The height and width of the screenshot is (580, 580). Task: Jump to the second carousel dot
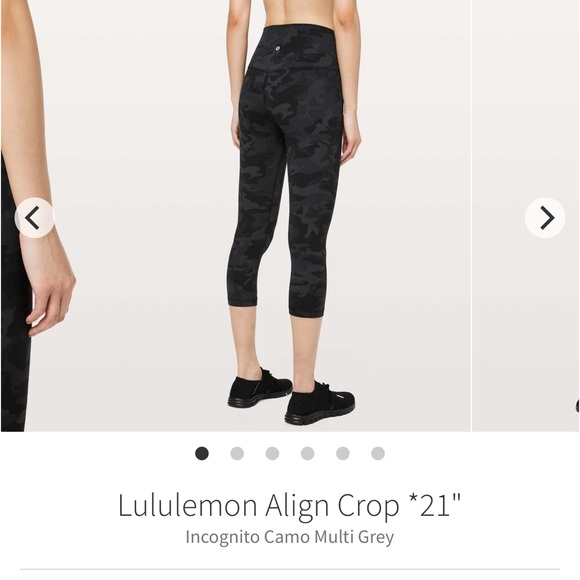(237, 453)
